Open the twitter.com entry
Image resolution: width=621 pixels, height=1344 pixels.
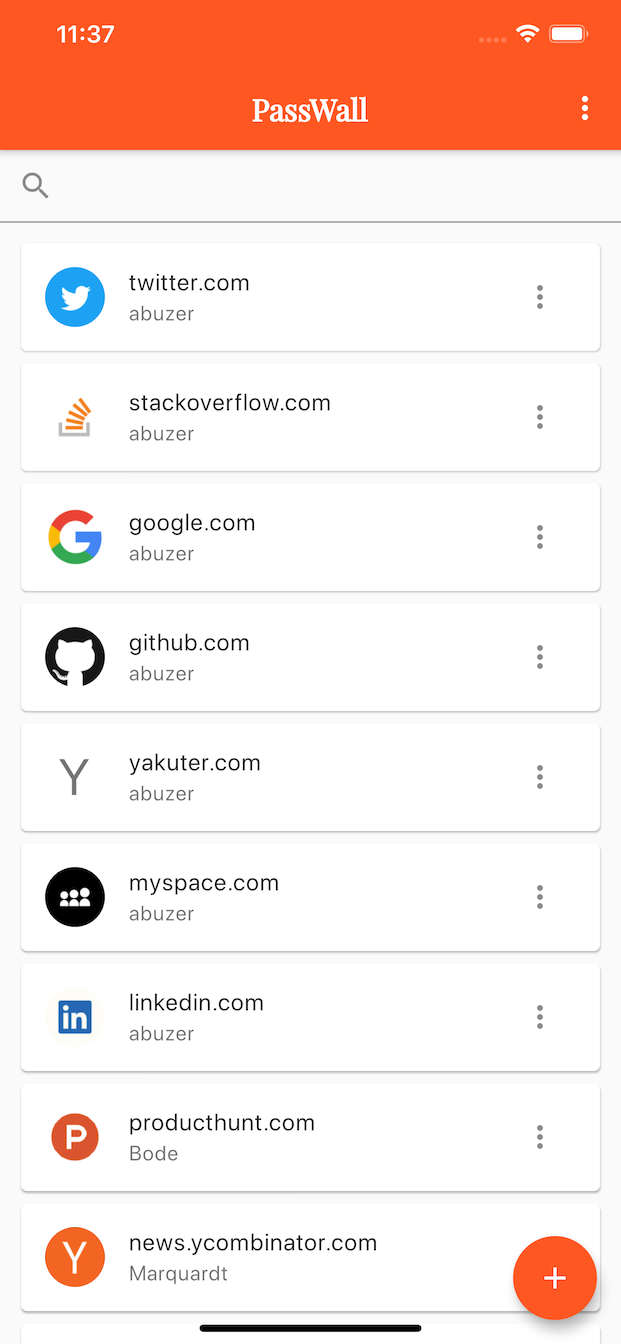310,297
